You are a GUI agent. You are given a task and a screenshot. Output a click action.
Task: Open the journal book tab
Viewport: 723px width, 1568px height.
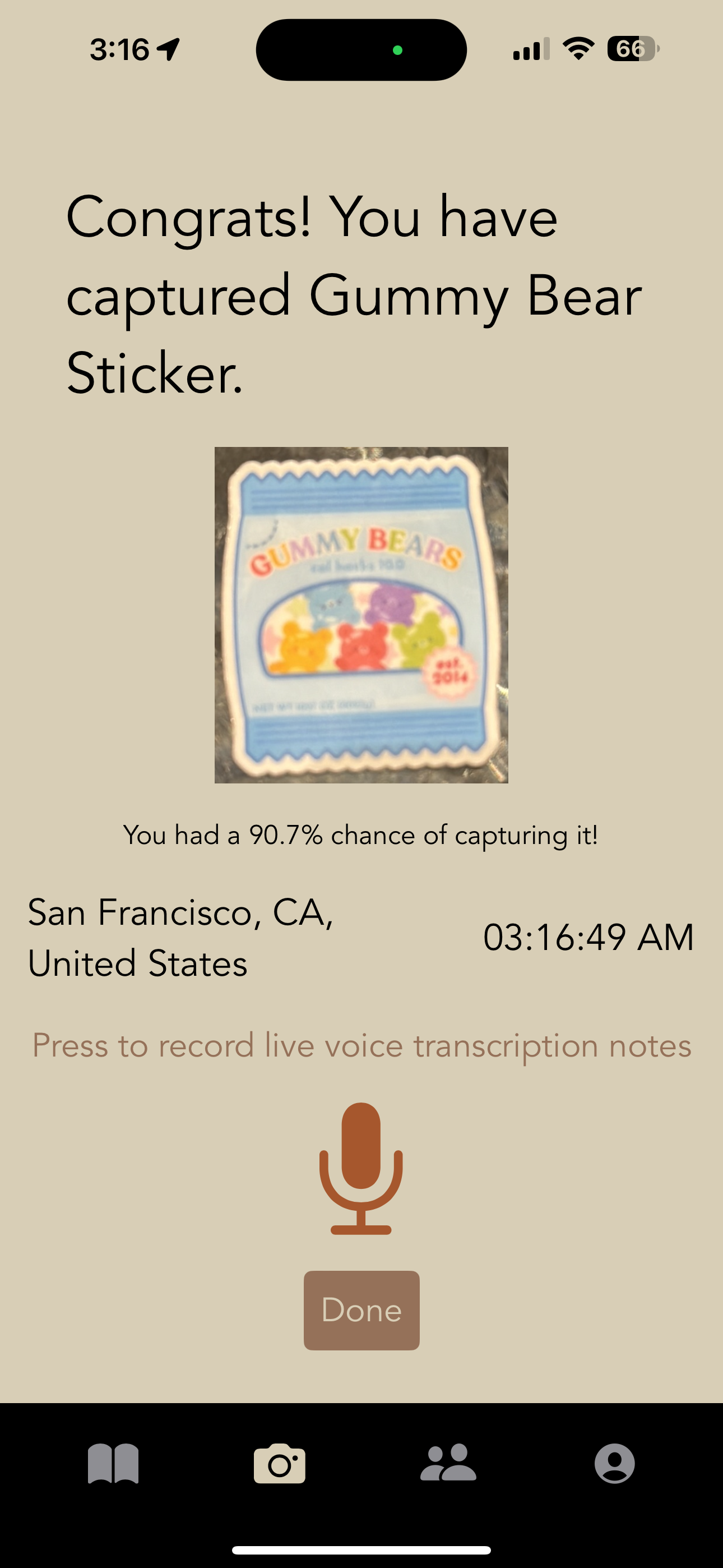pyautogui.click(x=113, y=1463)
